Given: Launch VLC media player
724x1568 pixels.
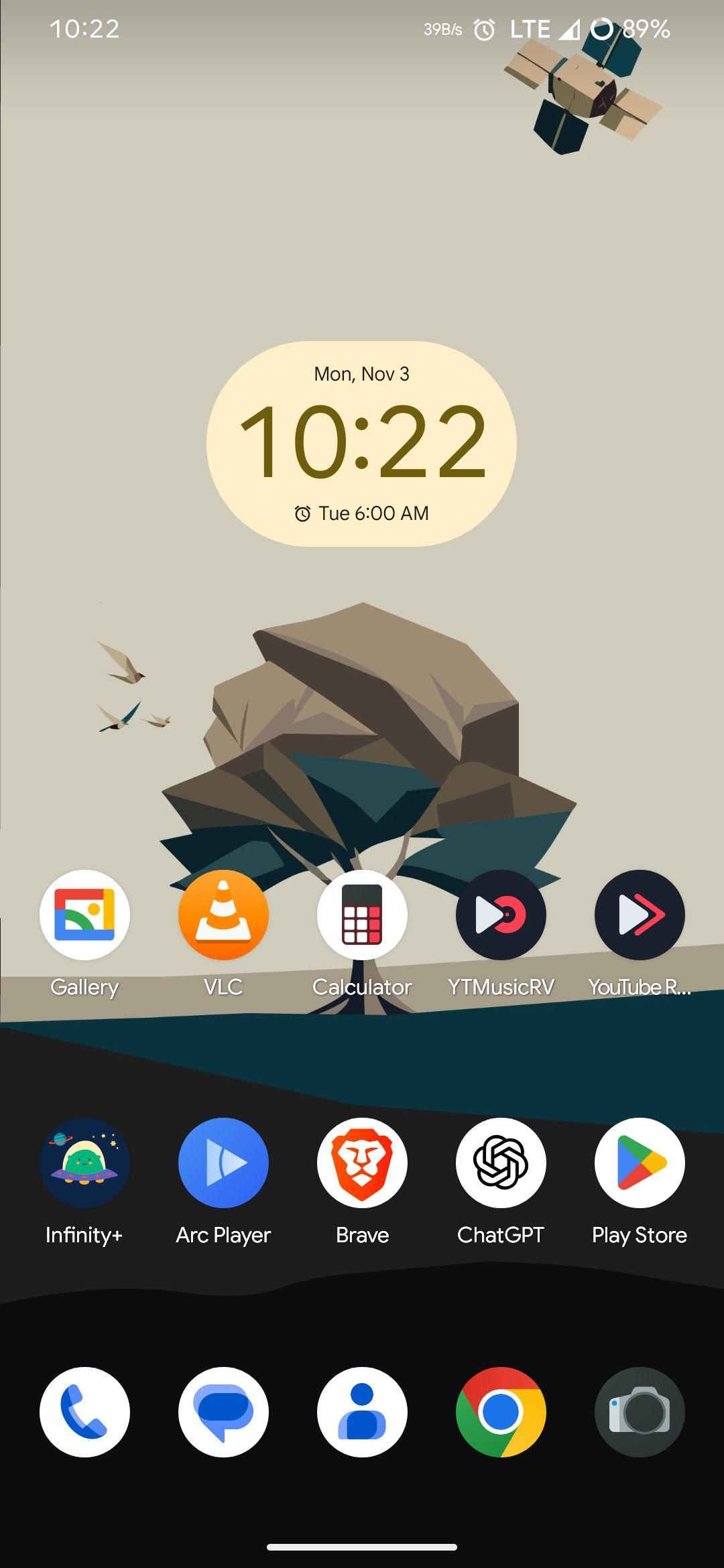Looking at the screenshot, I should [x=223, y=915].
